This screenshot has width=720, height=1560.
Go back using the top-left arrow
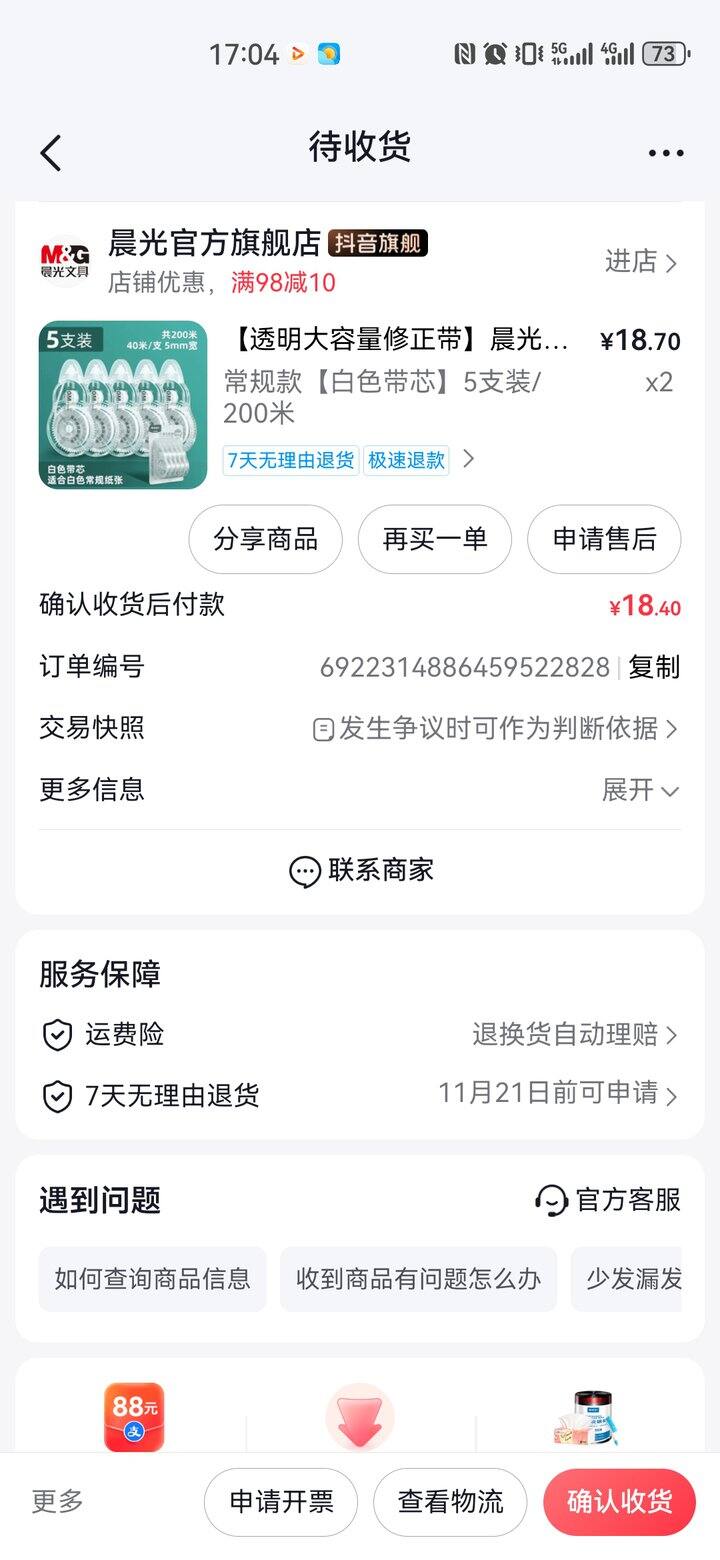[x=51, y=153]
